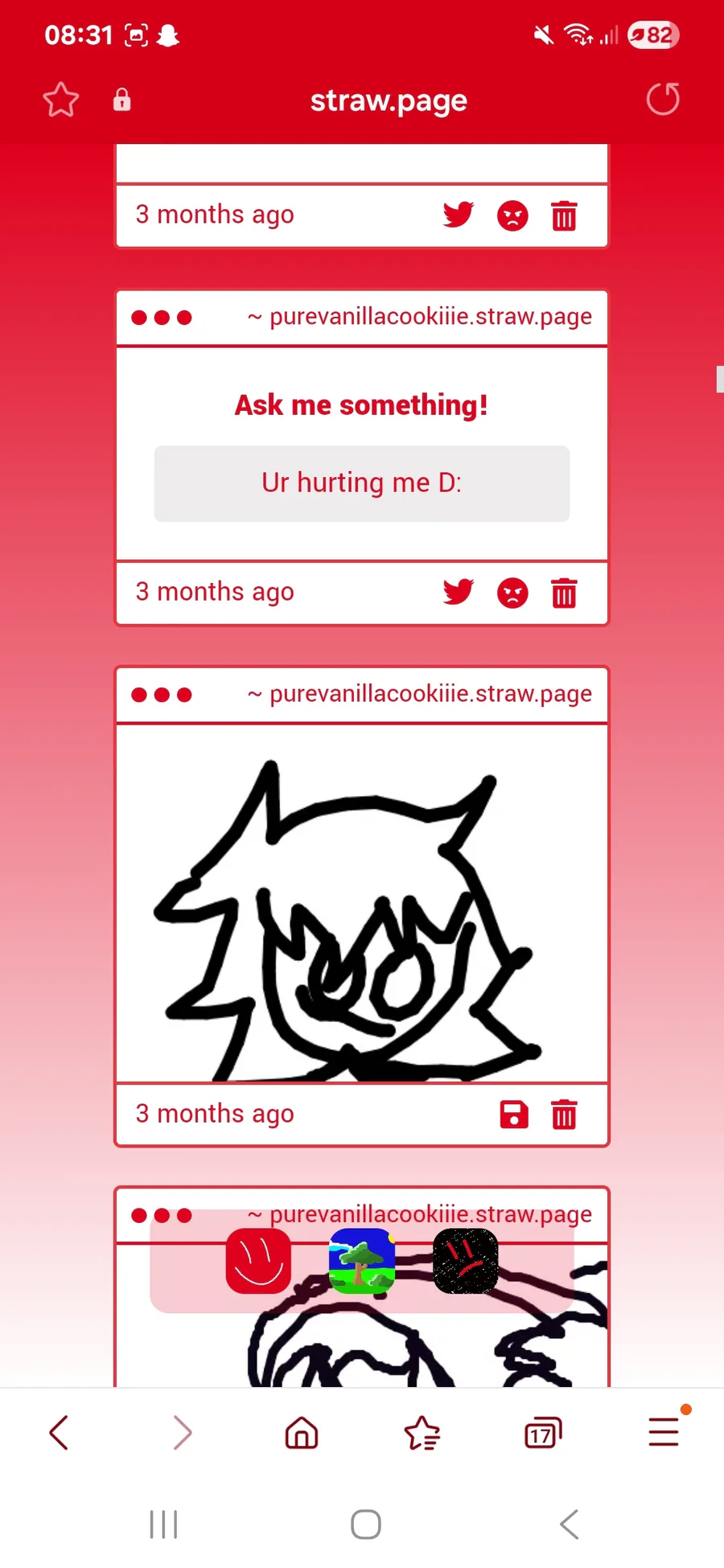The image size is (724, 1568).
Task: Open the browser hamburger menu
Action: coord(664,1431)
